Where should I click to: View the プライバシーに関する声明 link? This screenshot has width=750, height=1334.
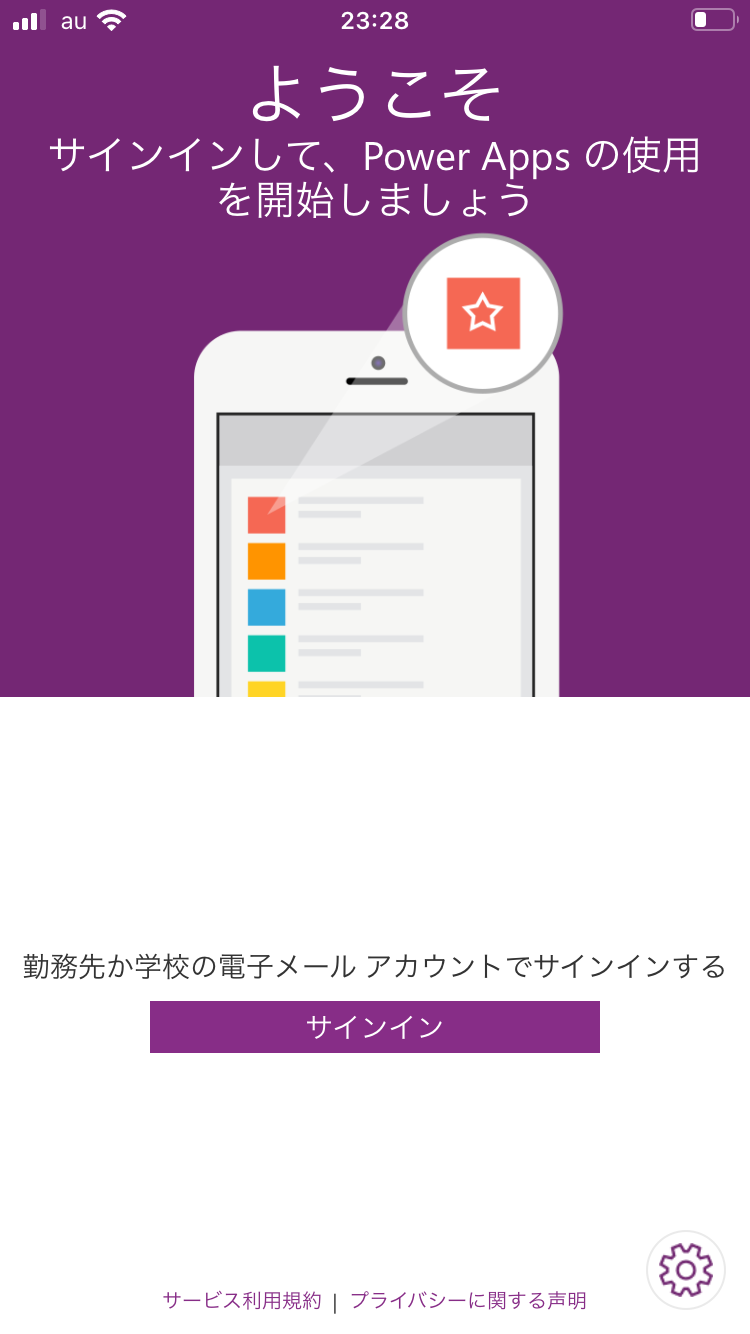[x=468, y=1301]
